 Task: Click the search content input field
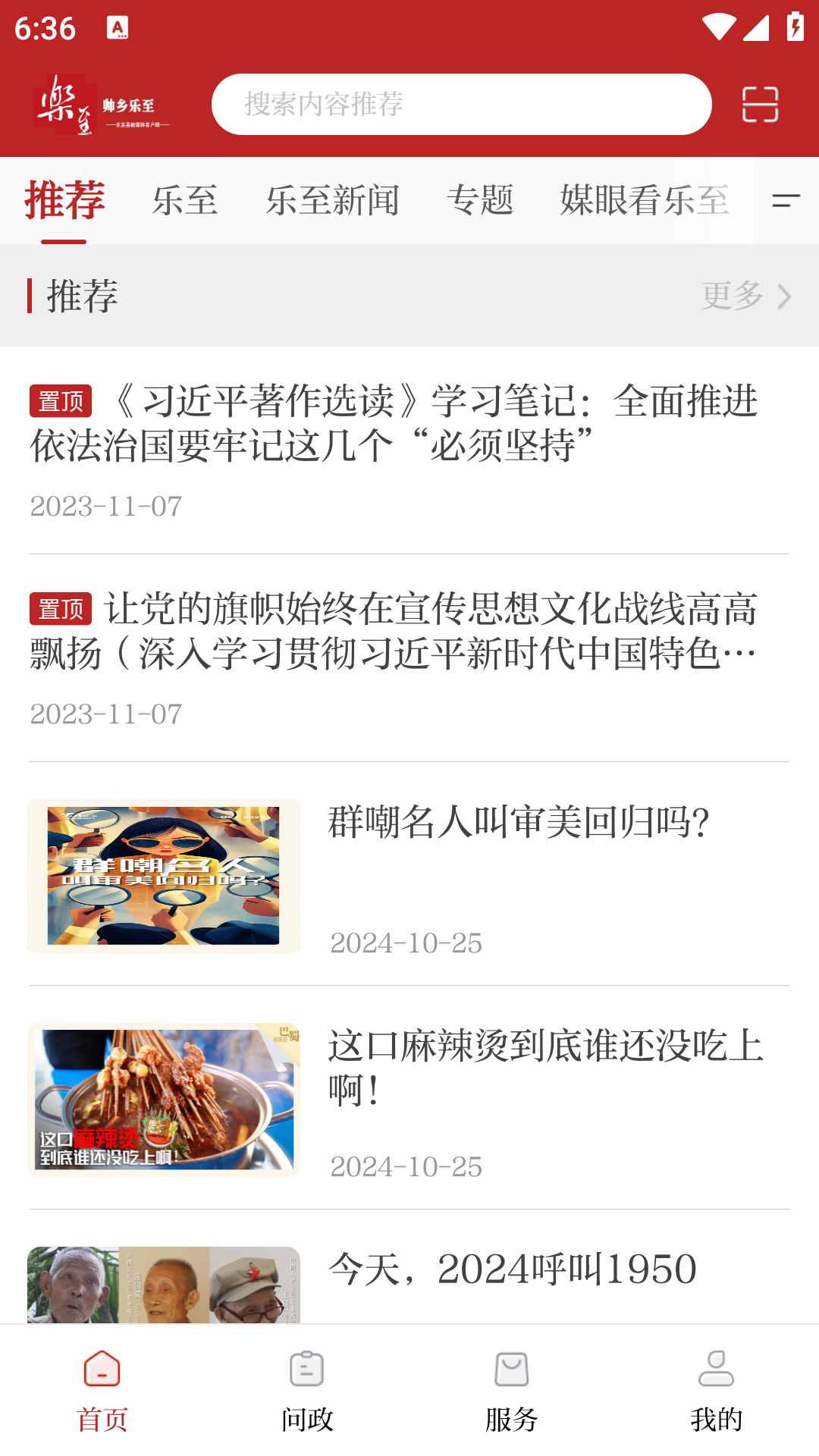(461, 104)
